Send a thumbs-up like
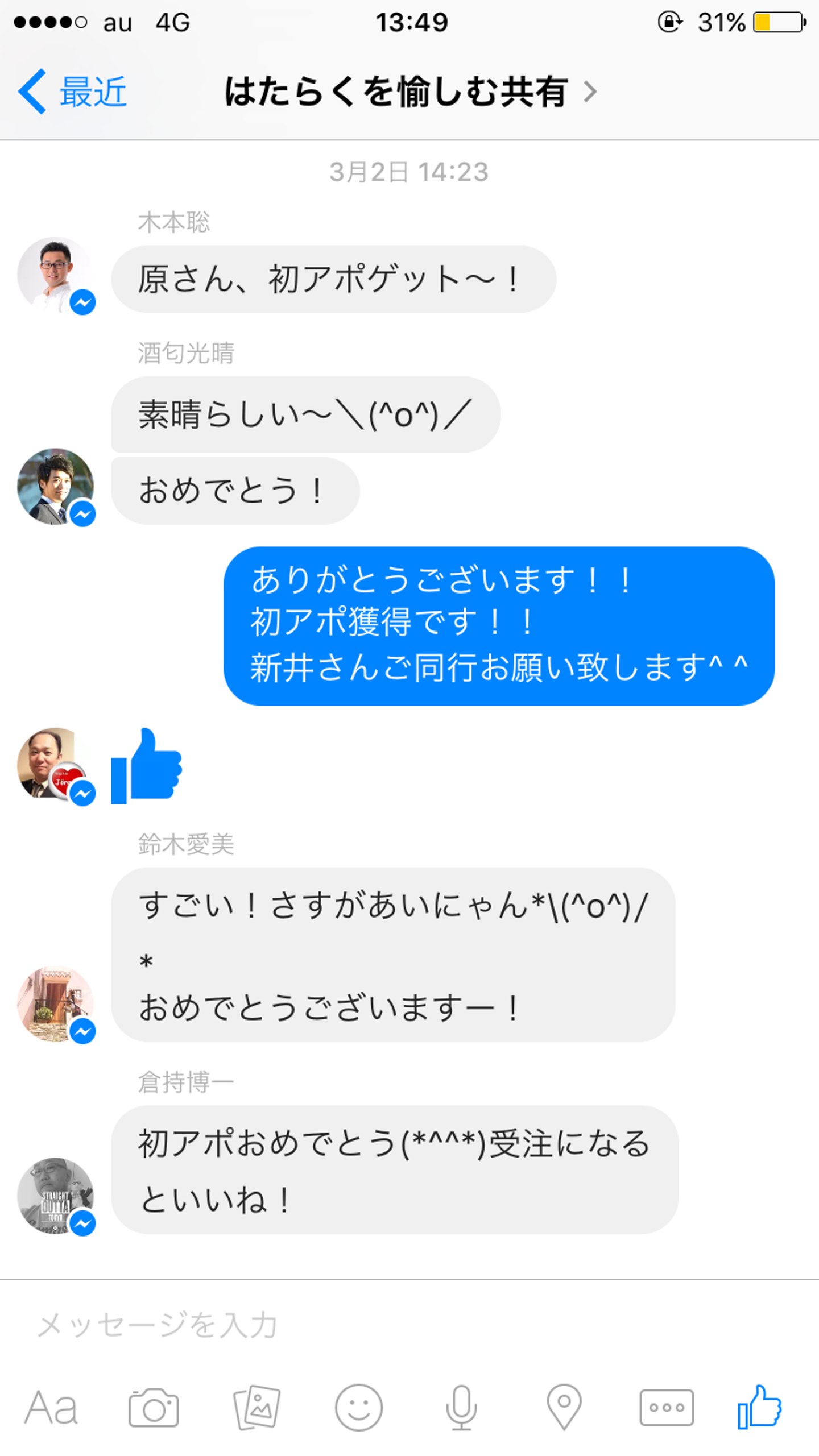The width and height of the screenshot is (819, 1456). click(x=760, y=1407)
